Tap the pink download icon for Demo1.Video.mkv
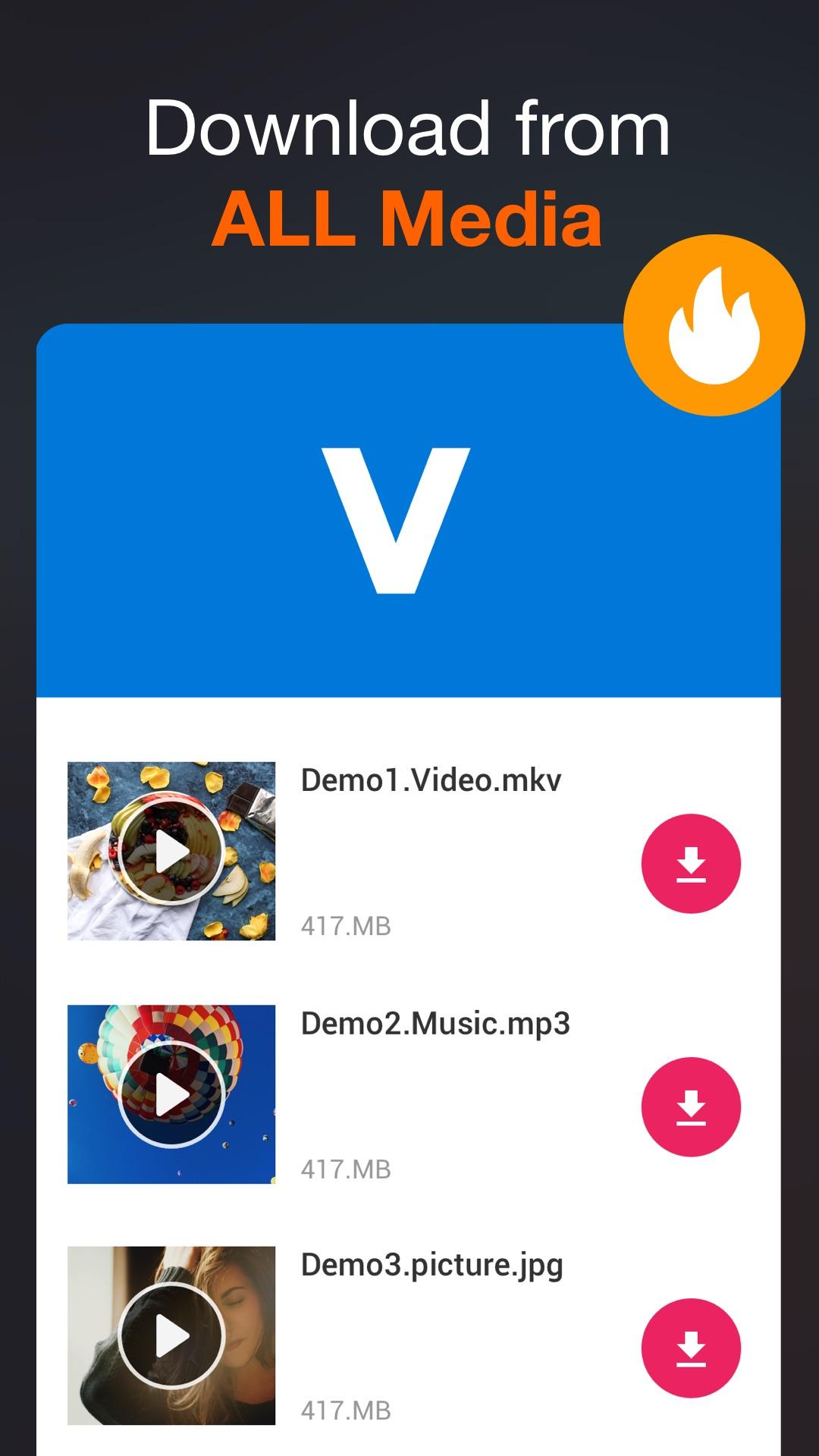 [691, 864]
